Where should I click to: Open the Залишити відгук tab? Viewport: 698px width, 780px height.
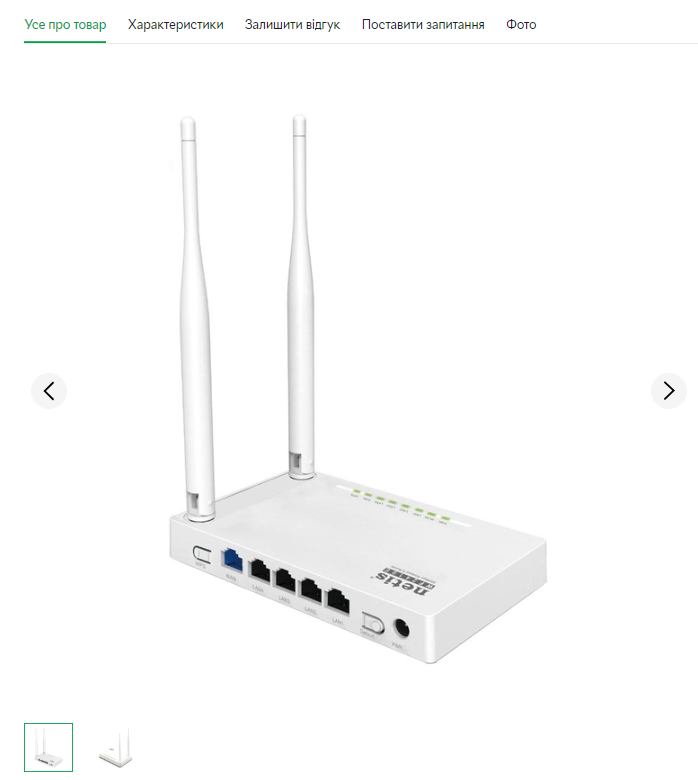point(292,24)
